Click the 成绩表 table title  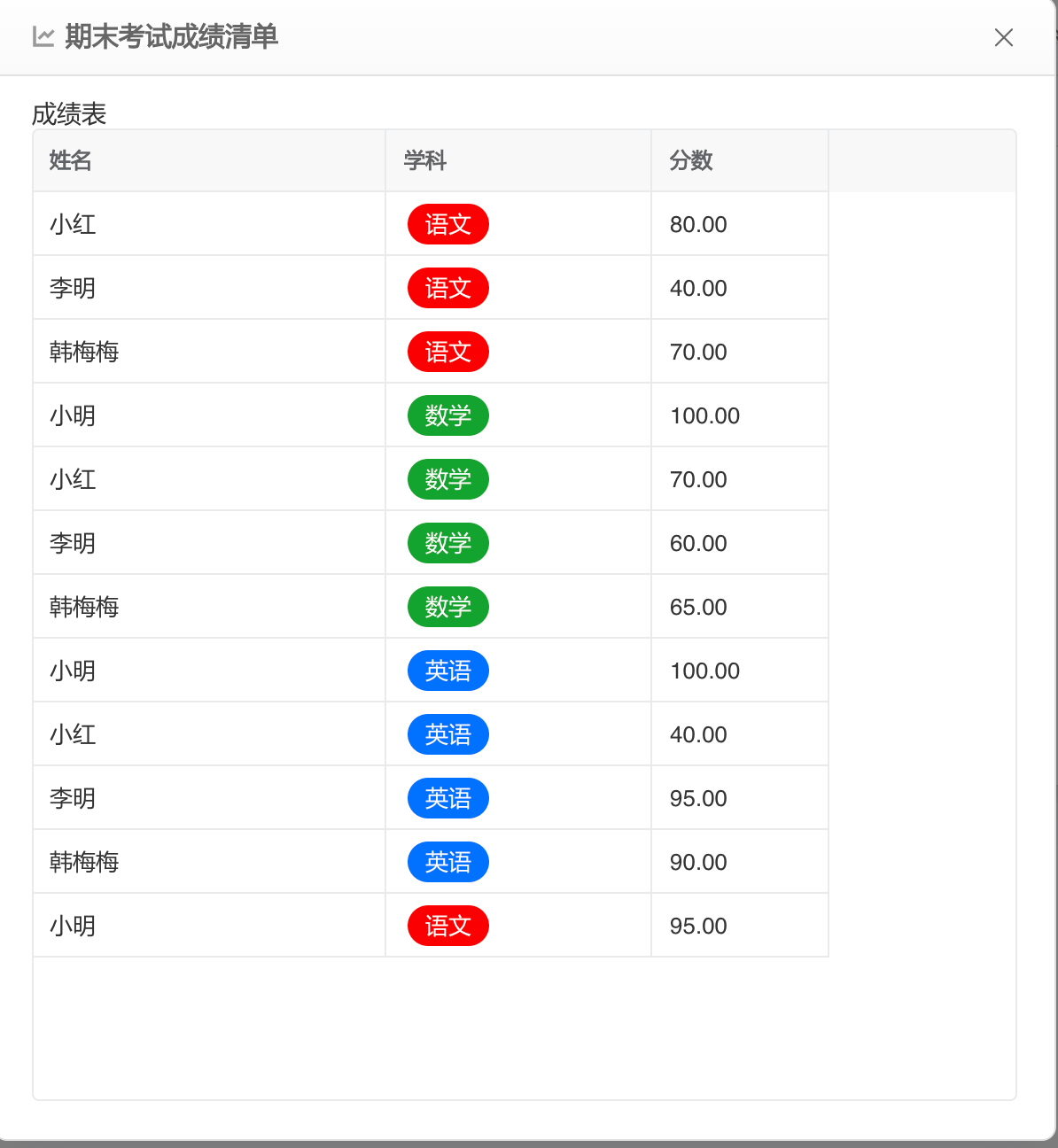pyautogui.click(x=67, y=113)
